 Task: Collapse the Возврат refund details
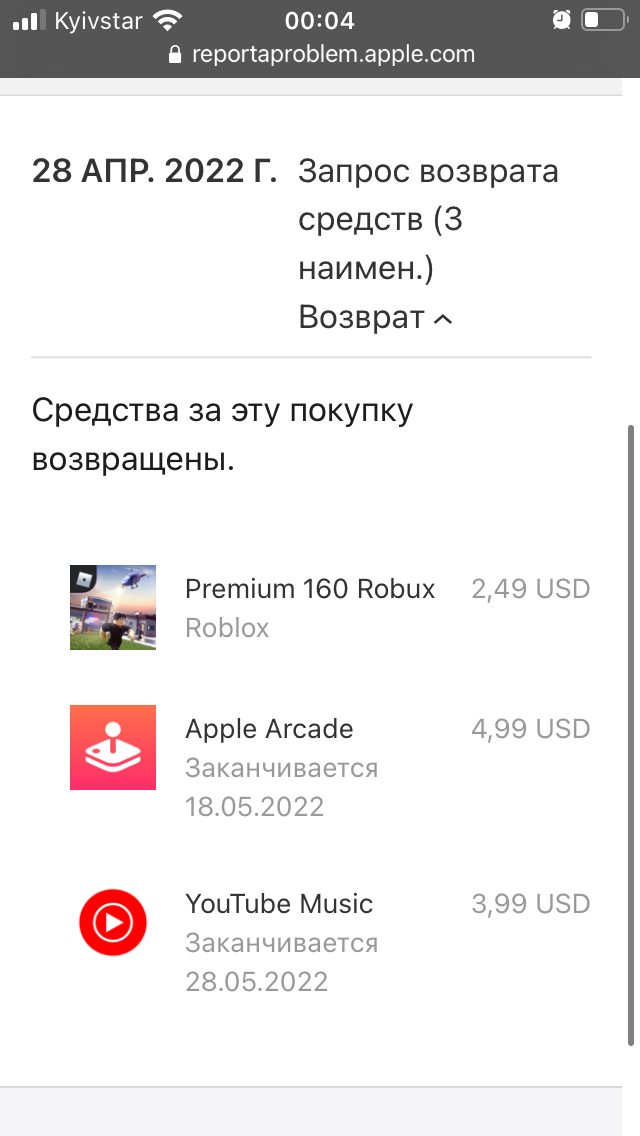point(376,319)
